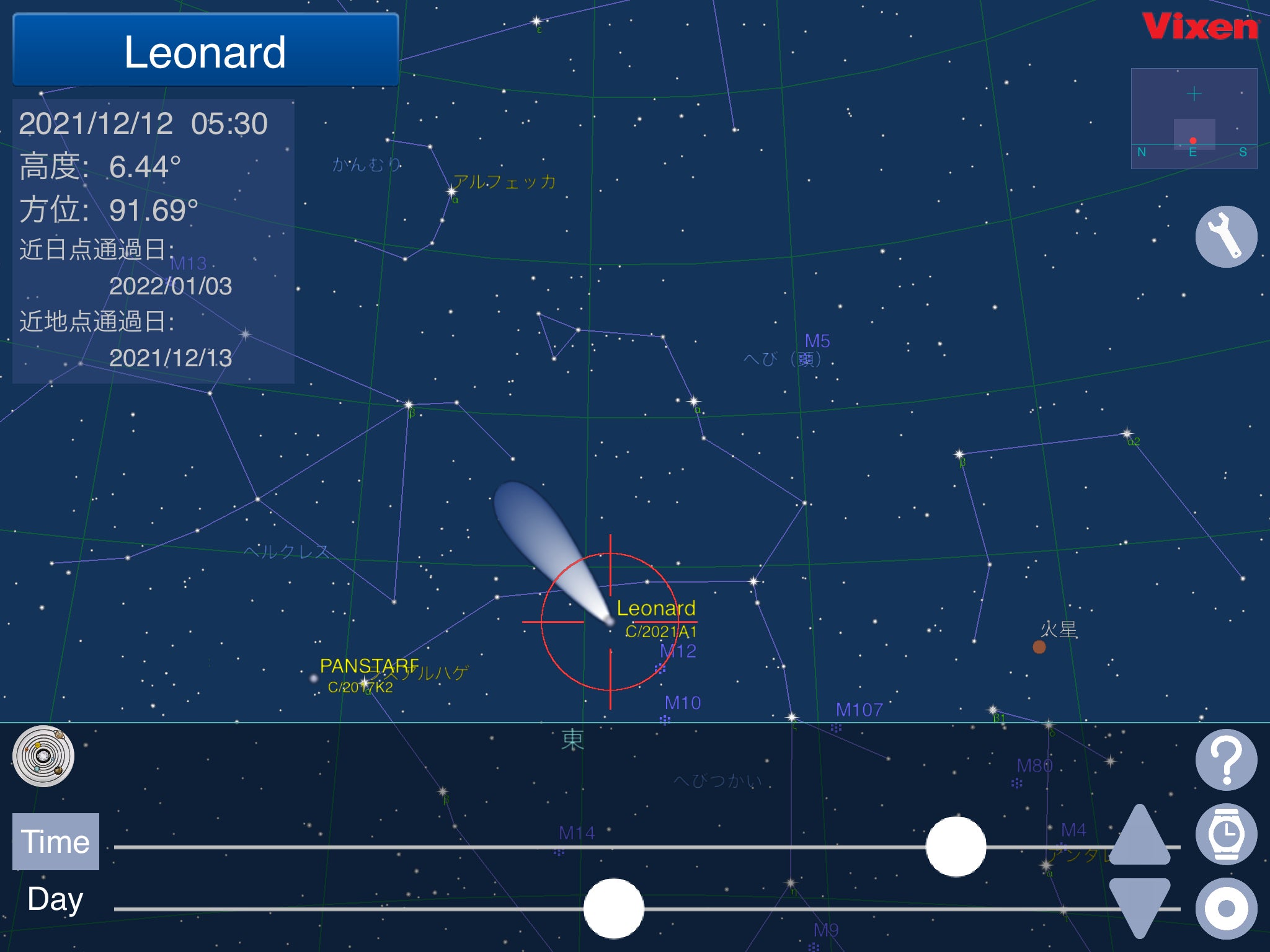Tap the clock icon to set current time
This screenshot has width=1270, height=952.
[x=1225, y=834]
